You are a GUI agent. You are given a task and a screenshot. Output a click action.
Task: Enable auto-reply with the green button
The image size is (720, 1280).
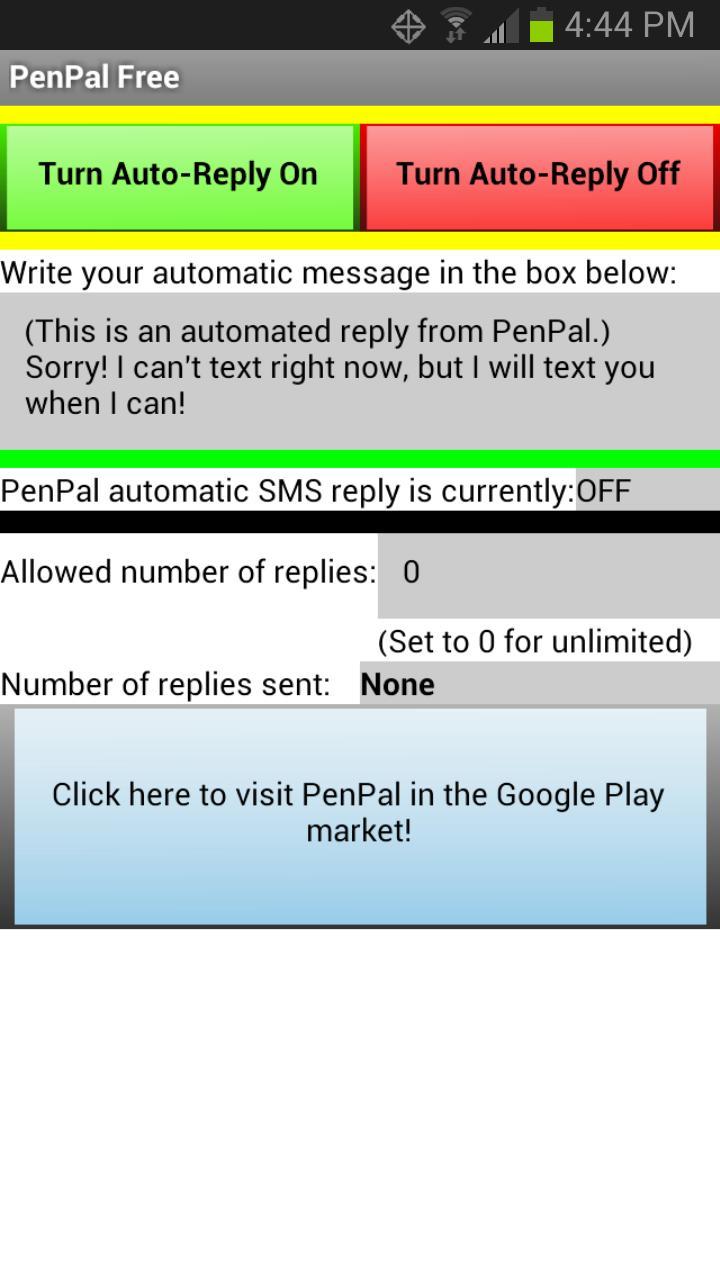coord(179,175)
